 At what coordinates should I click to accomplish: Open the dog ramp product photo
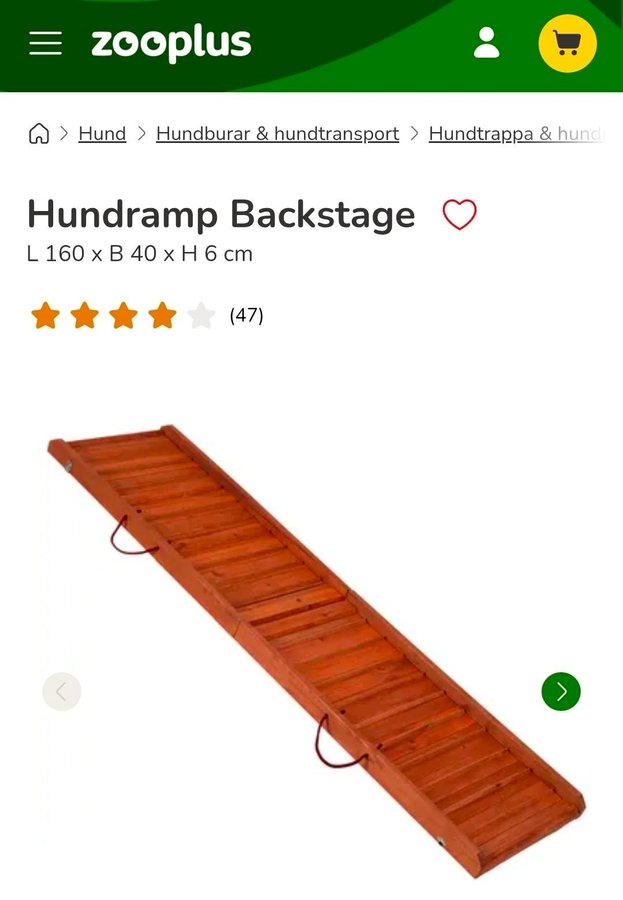tap(310, 640)
